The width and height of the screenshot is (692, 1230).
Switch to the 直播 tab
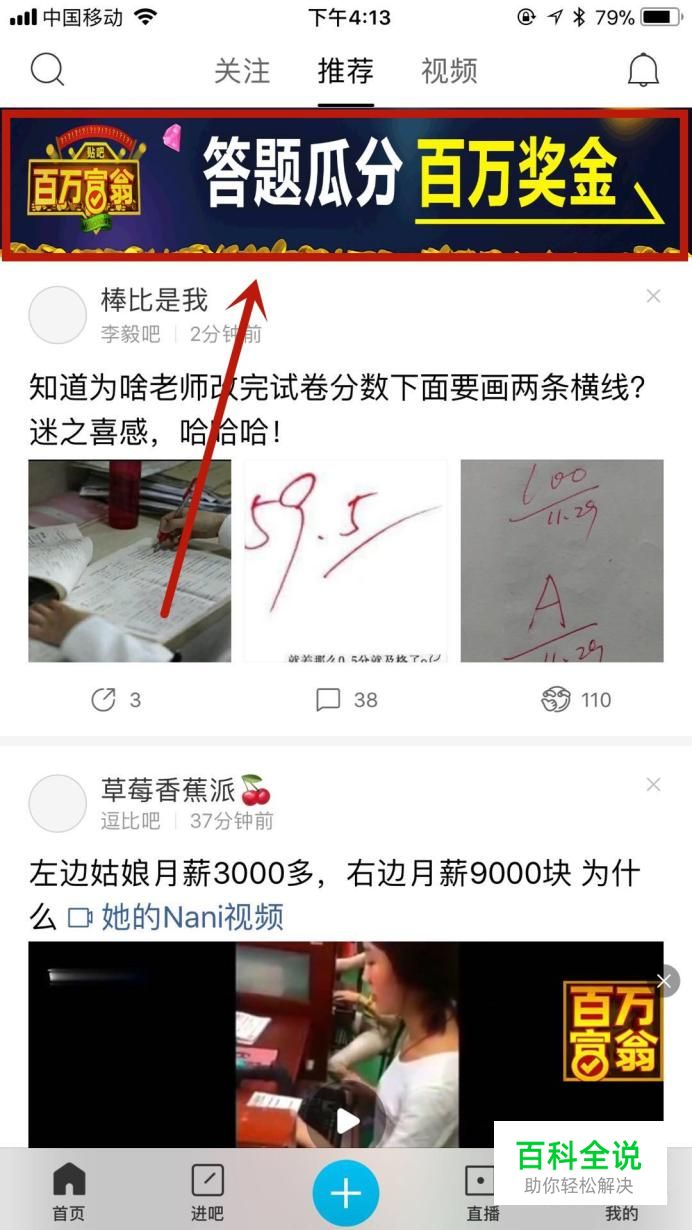click(481, 1192)
